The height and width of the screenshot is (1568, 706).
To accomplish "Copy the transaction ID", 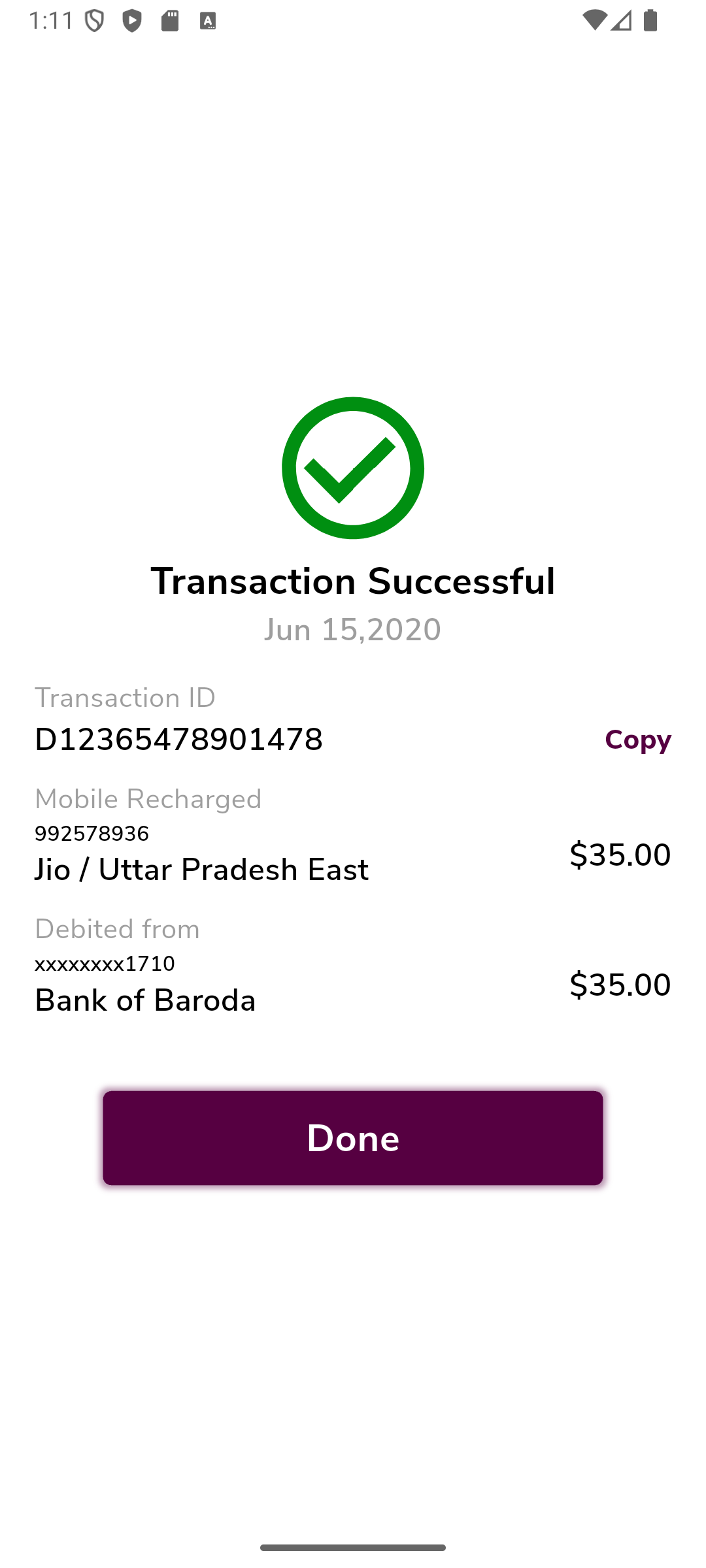I will (x=637, y=740).
